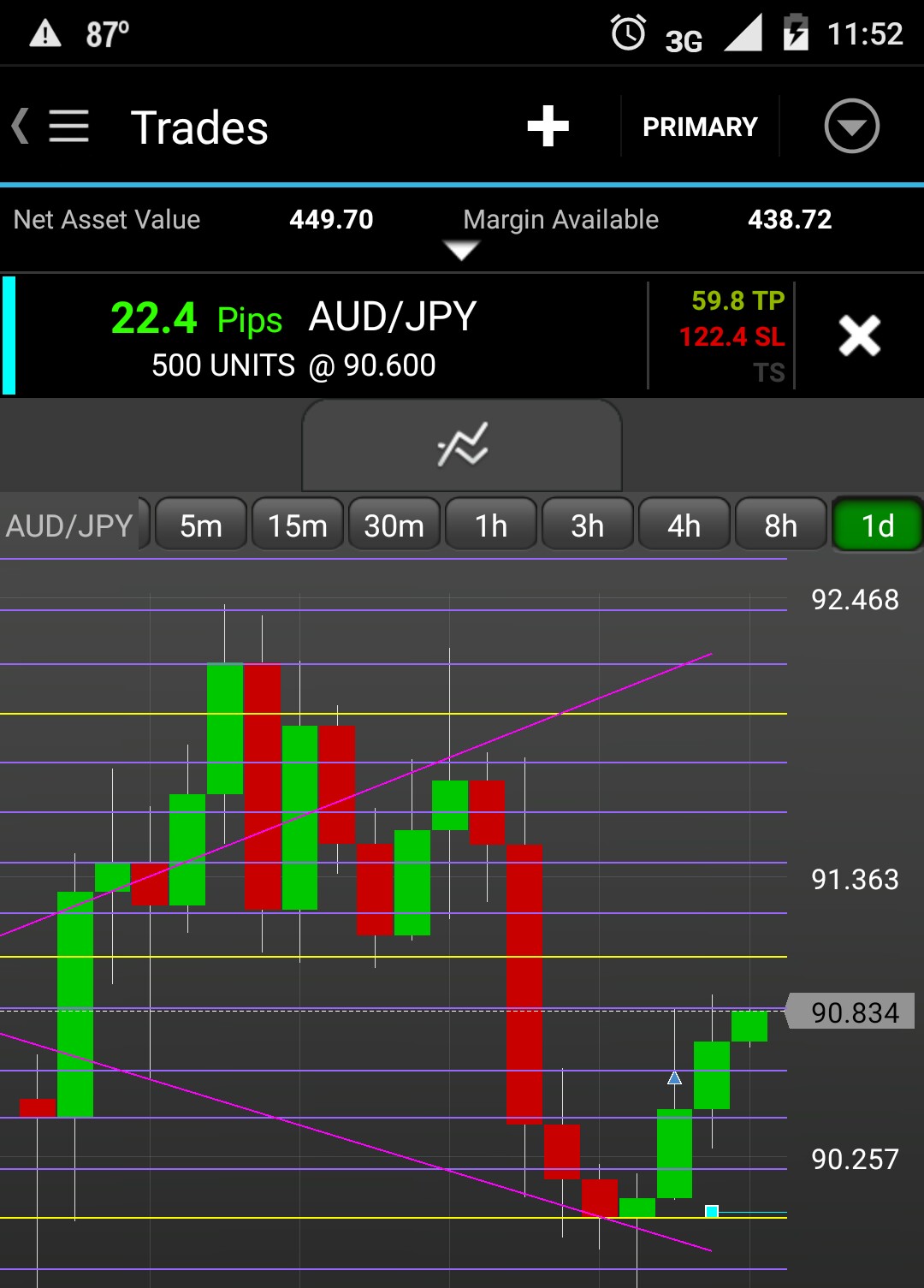Select the AUD/JPY chart instrument label
This screenshot has width=924, height=1288.
click(x=70, y=525)
